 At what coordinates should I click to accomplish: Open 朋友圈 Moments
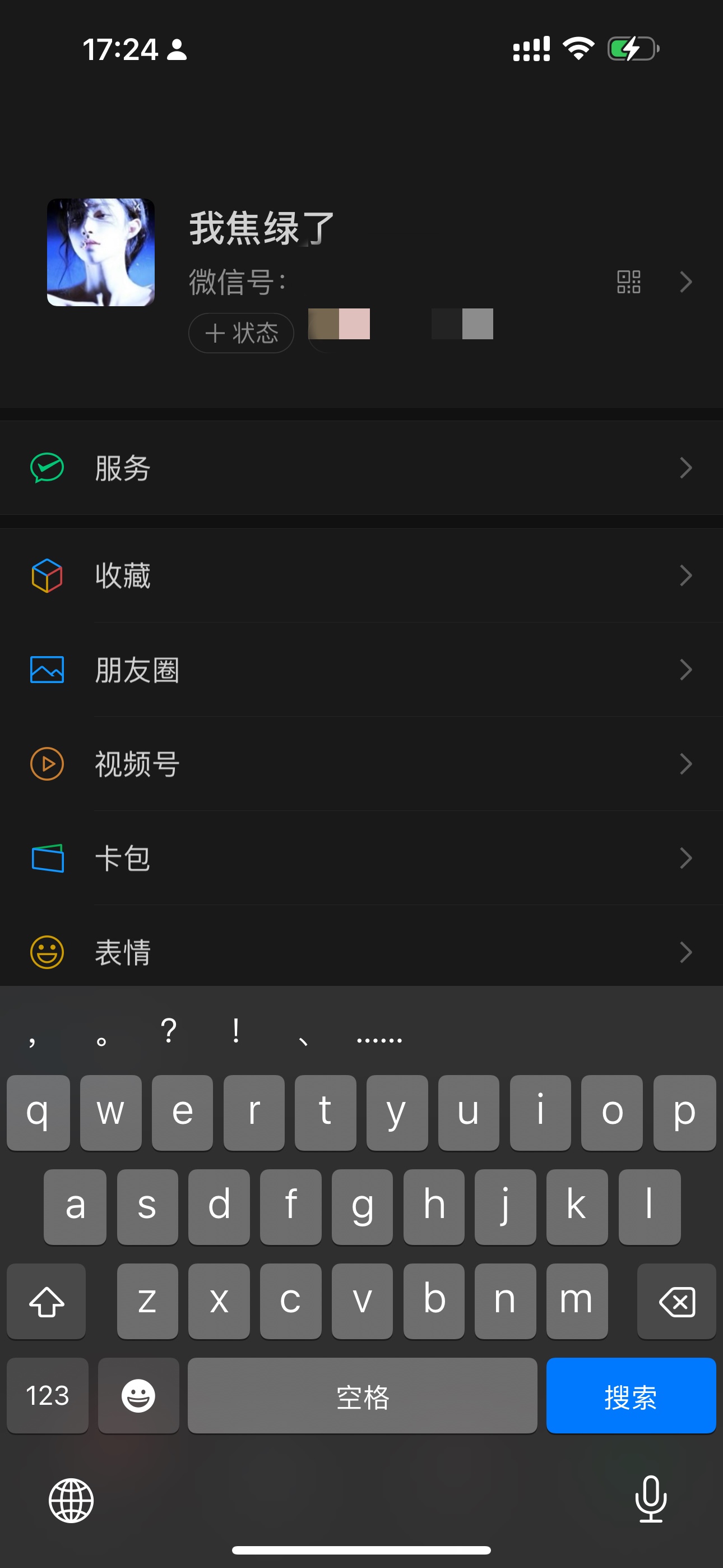361,670
